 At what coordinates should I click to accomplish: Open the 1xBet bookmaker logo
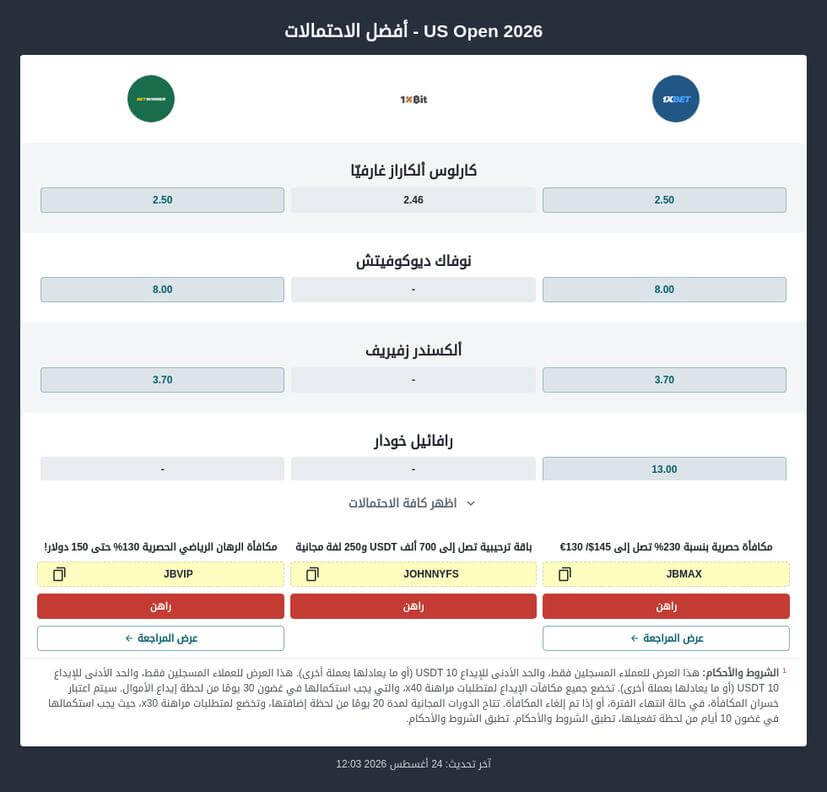(676, 99)
